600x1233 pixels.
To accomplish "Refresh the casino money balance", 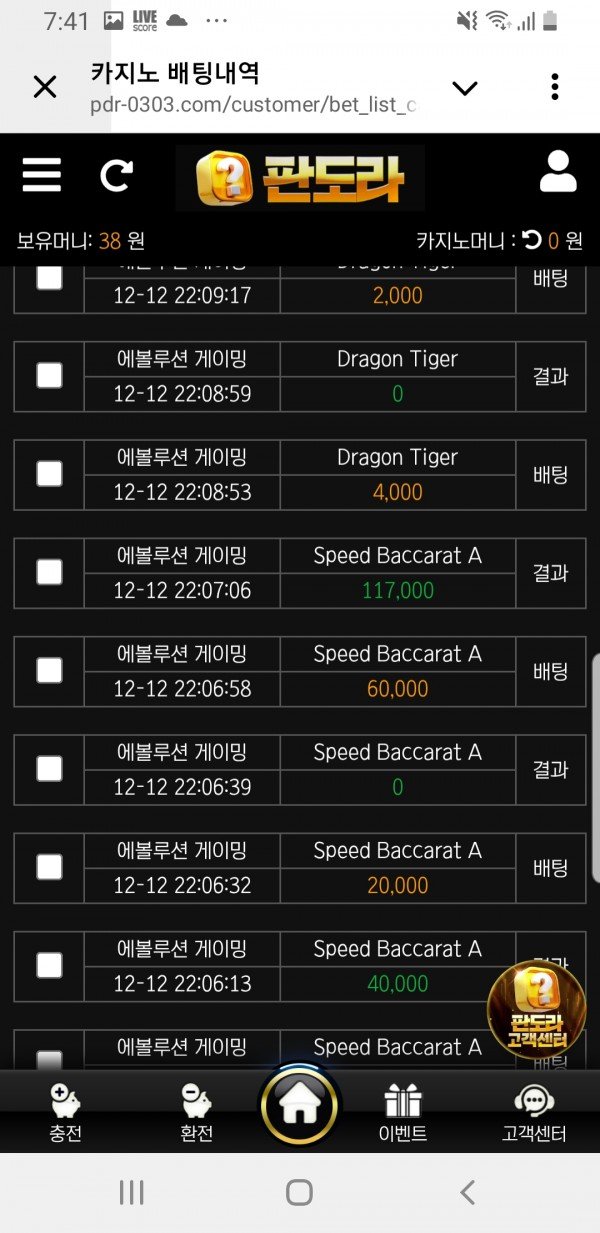I will pos(532,240).
